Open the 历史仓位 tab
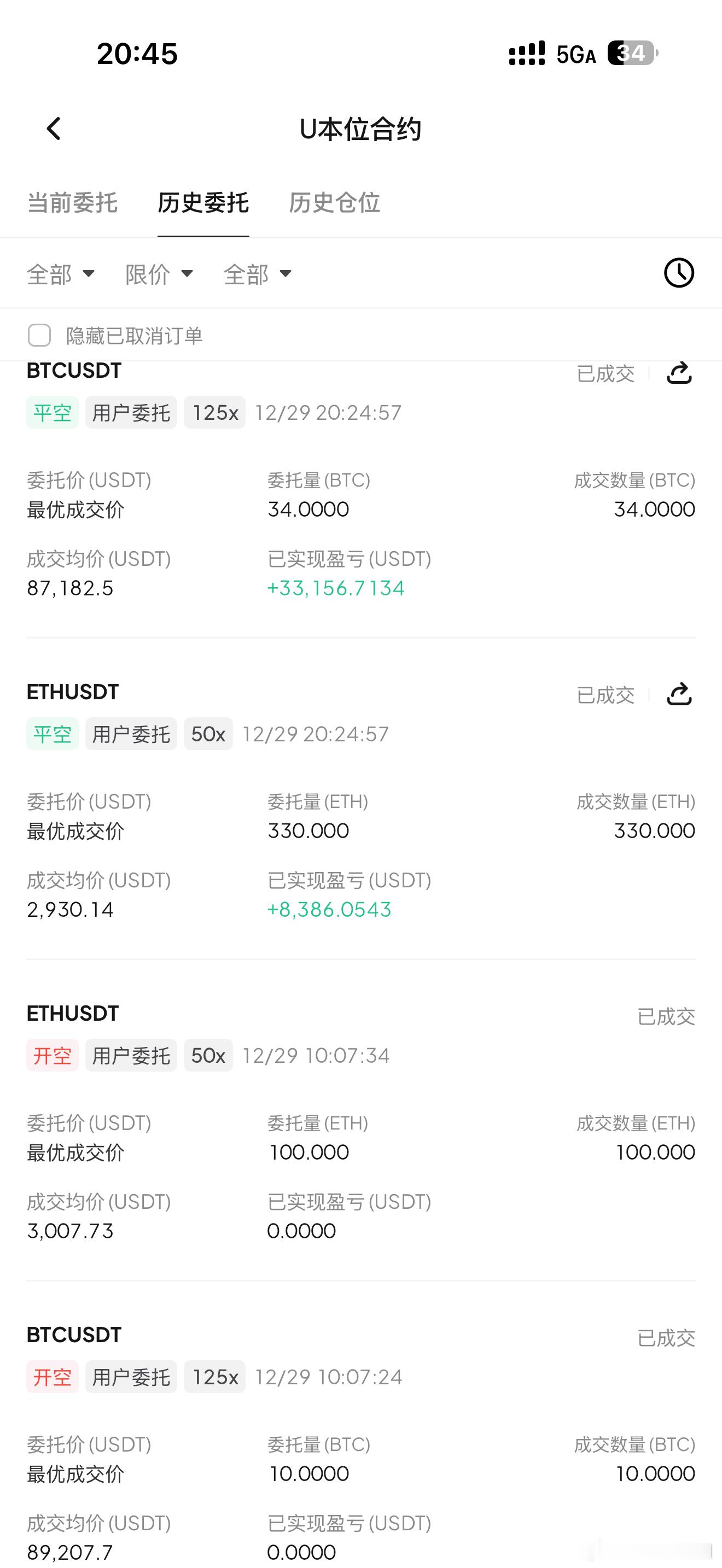722x1568 pixels. click(334, 203)
